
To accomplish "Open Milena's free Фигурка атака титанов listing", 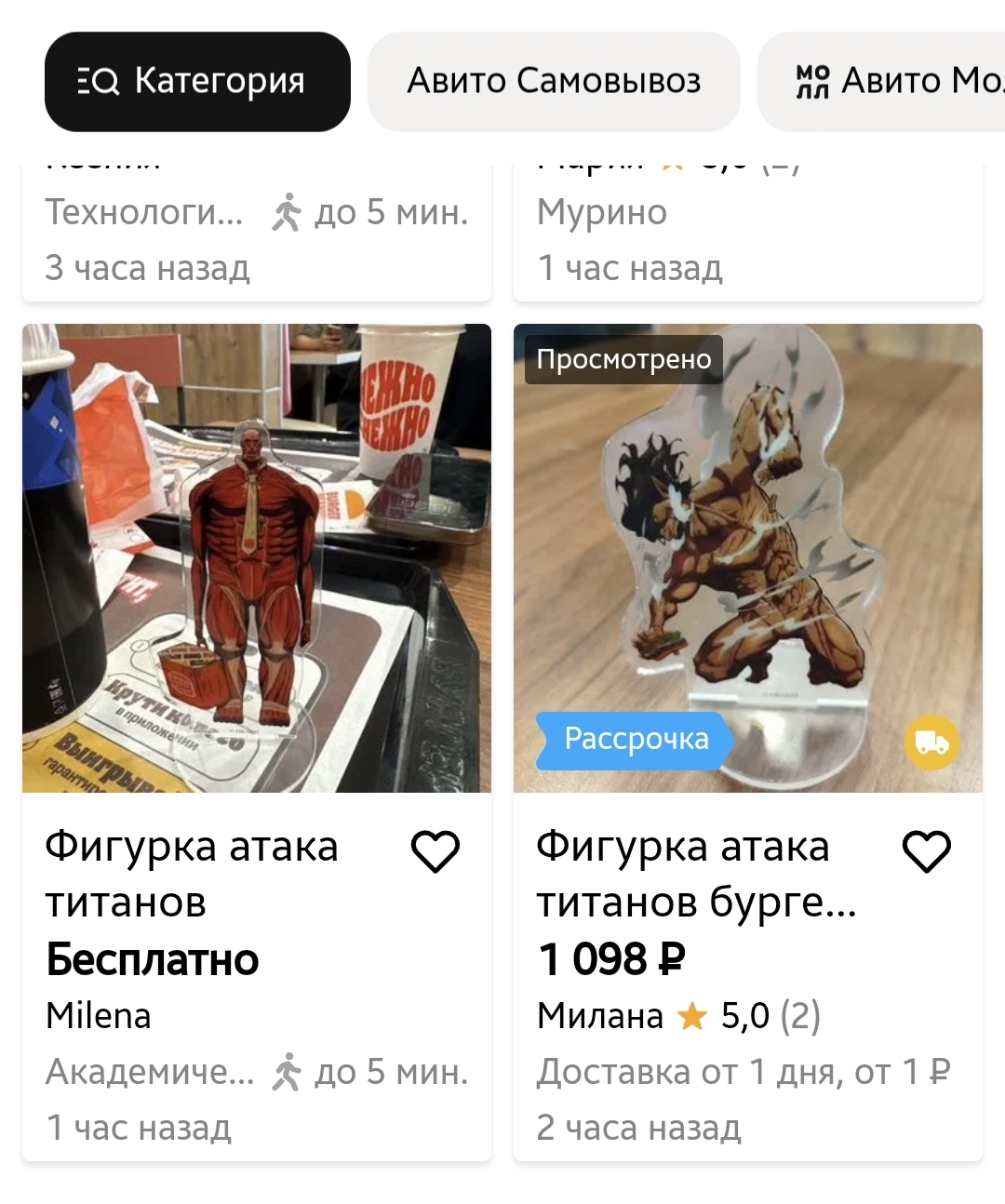I will coord(256,558).
